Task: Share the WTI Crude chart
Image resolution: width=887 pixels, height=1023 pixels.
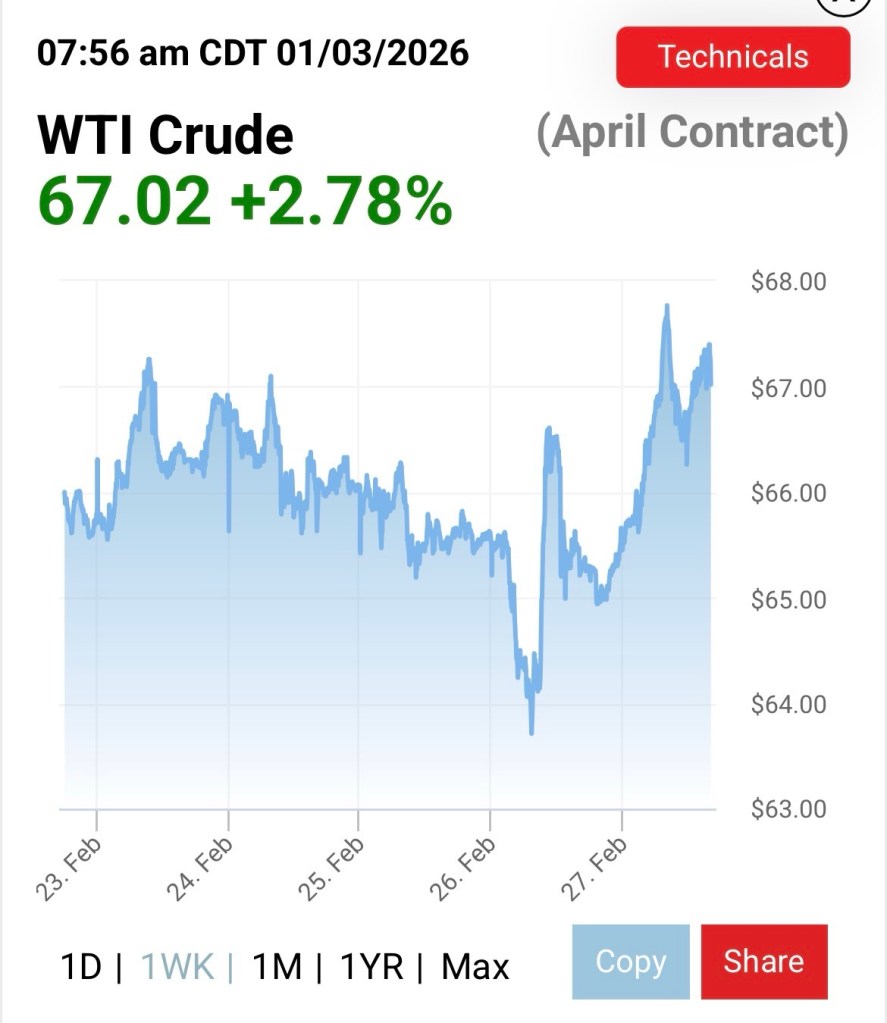Action: click(x=764, y=961)
